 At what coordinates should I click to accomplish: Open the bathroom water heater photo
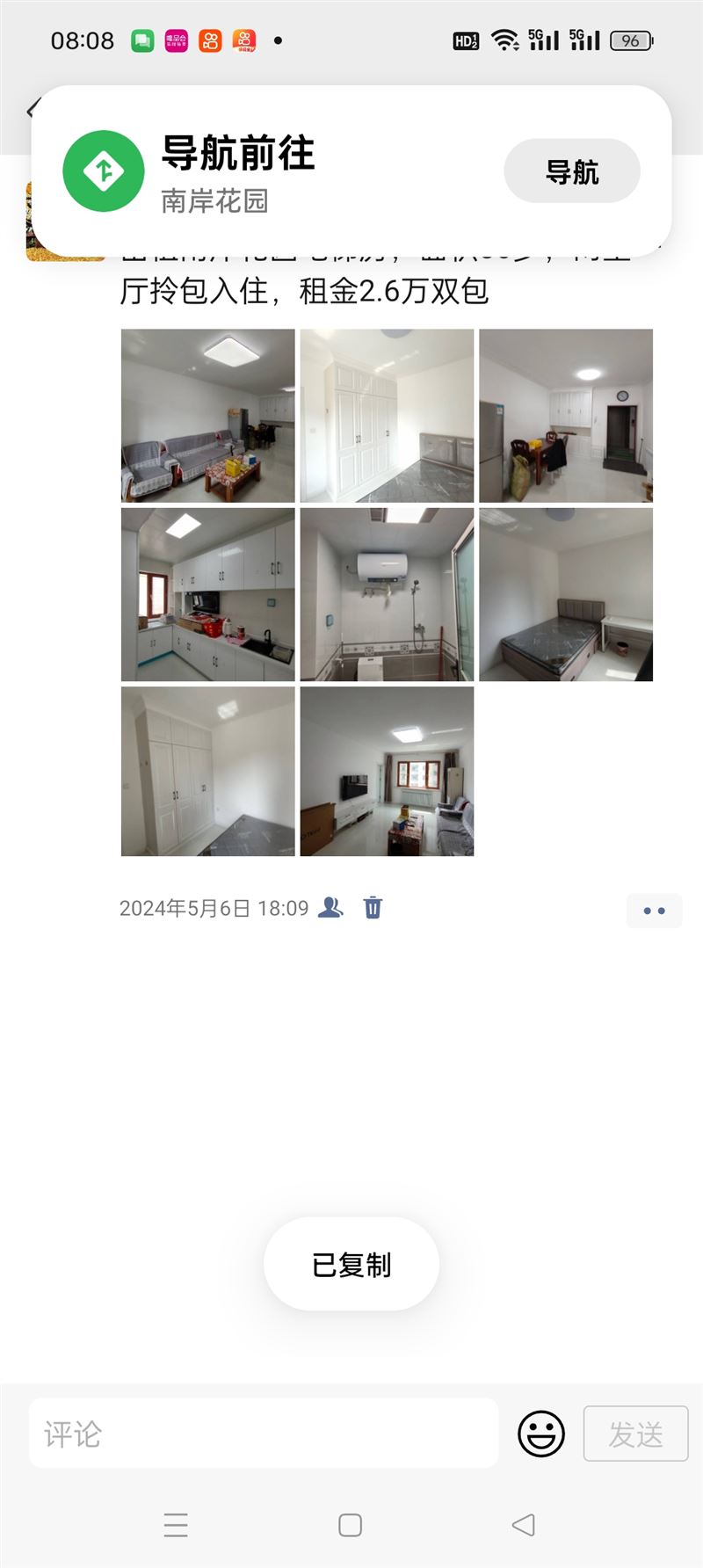coord(387,595)
